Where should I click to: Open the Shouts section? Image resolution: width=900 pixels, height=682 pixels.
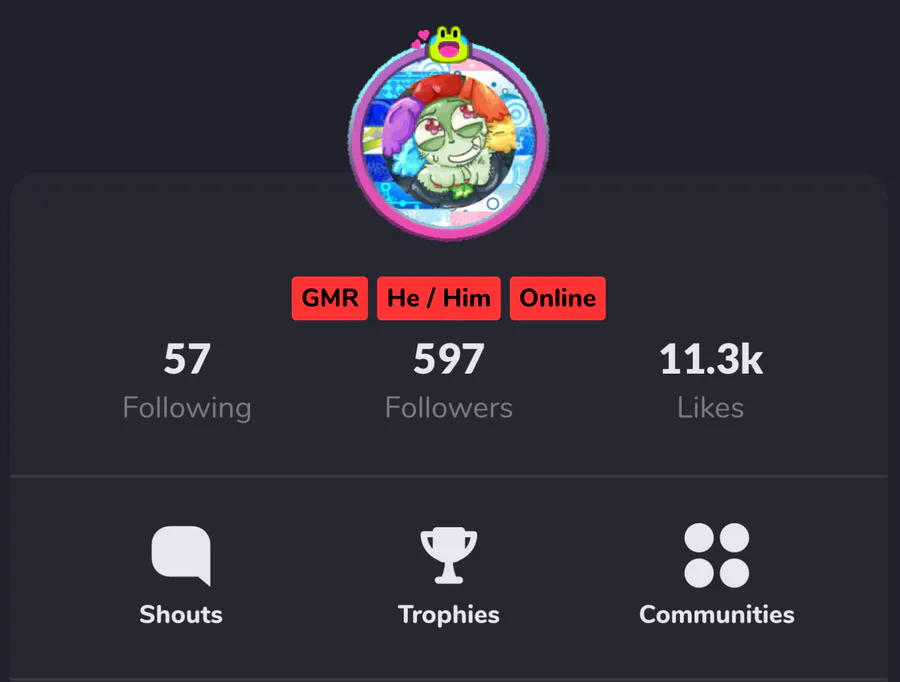[x=181, y=575]
